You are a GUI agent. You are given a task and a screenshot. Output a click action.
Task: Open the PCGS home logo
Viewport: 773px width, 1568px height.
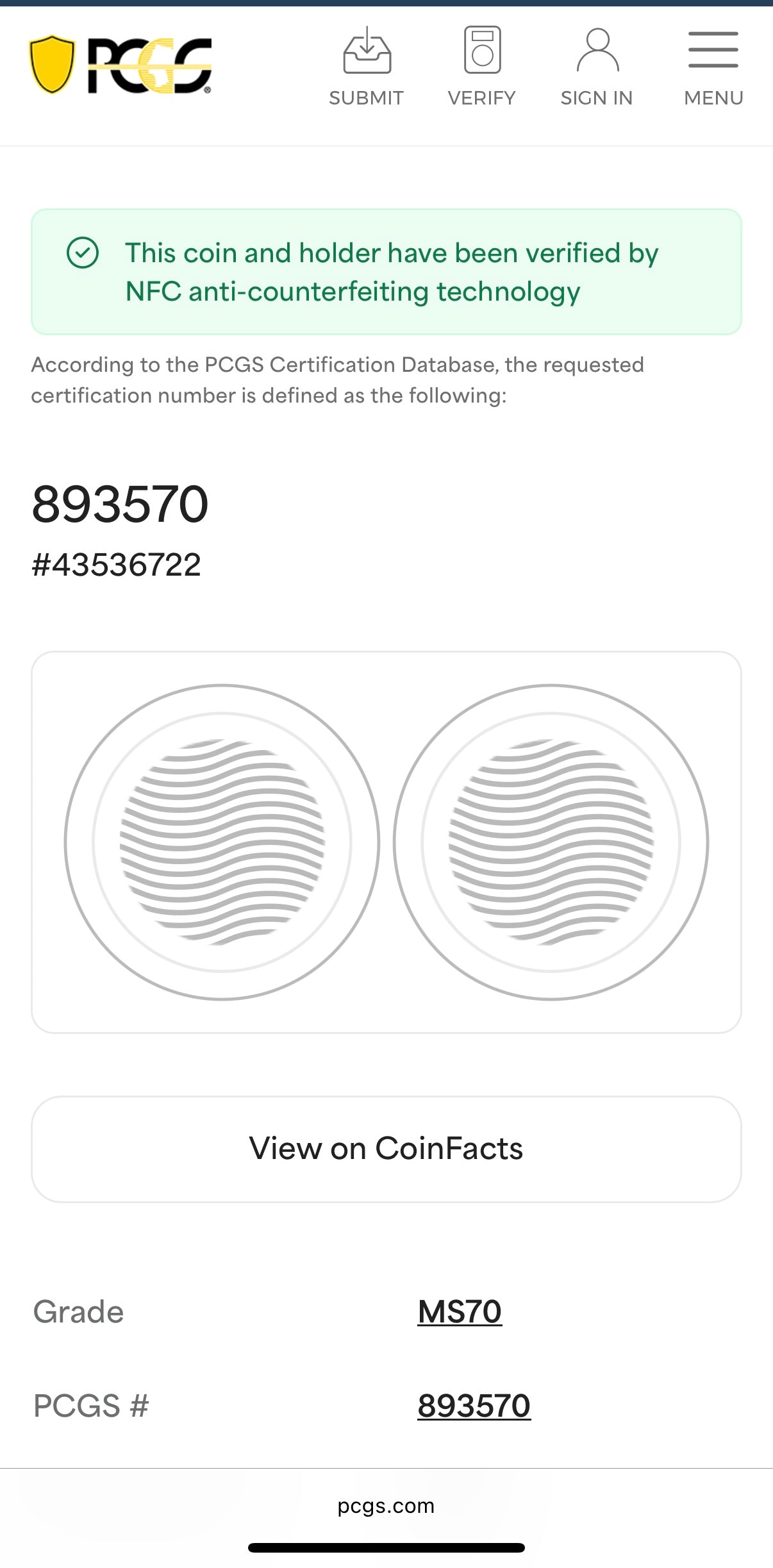[x=121, y=65]
